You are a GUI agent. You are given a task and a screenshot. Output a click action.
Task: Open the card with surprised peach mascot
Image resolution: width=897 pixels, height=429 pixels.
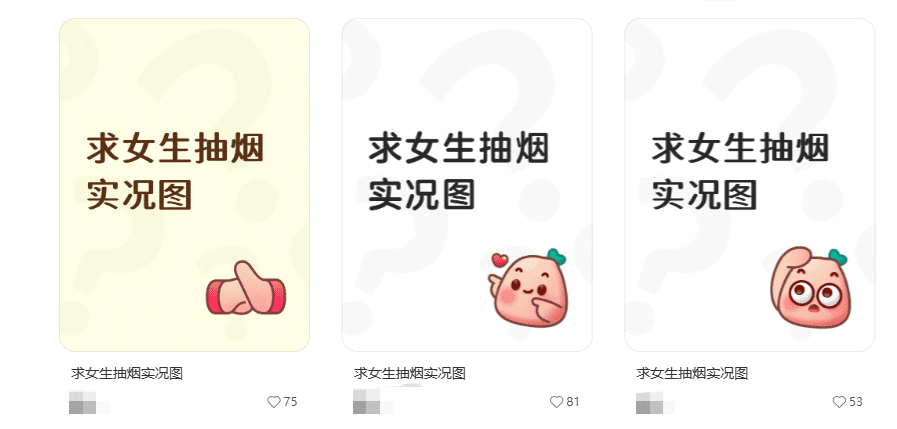[x=749, y=185]
